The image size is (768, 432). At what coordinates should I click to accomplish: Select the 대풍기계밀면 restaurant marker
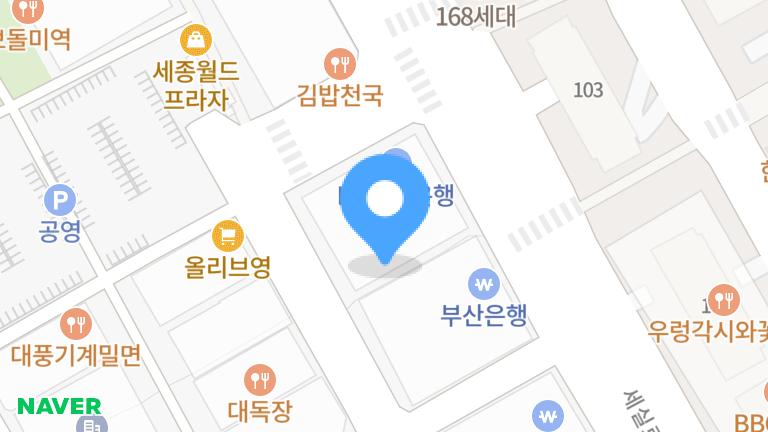tap(75, 324)
